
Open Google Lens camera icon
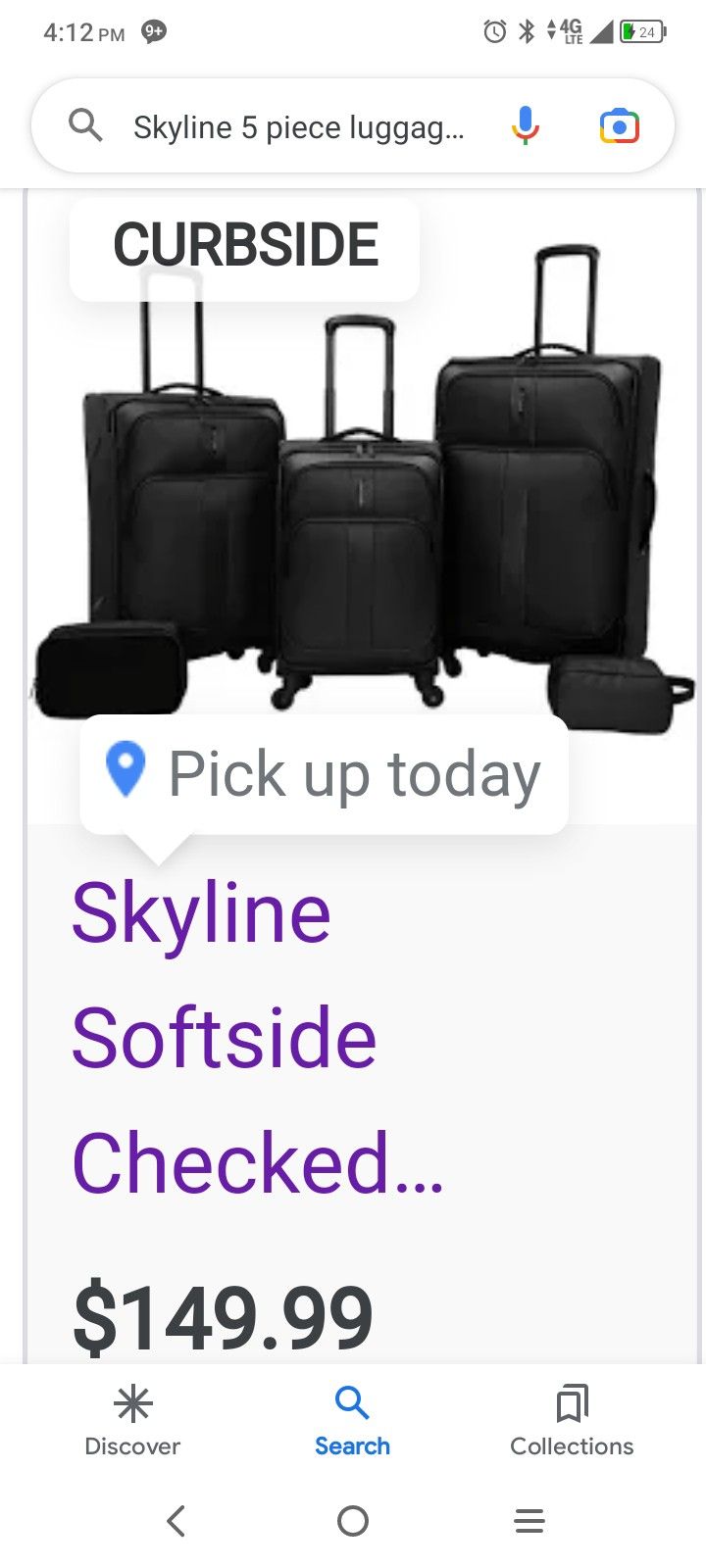620,125
